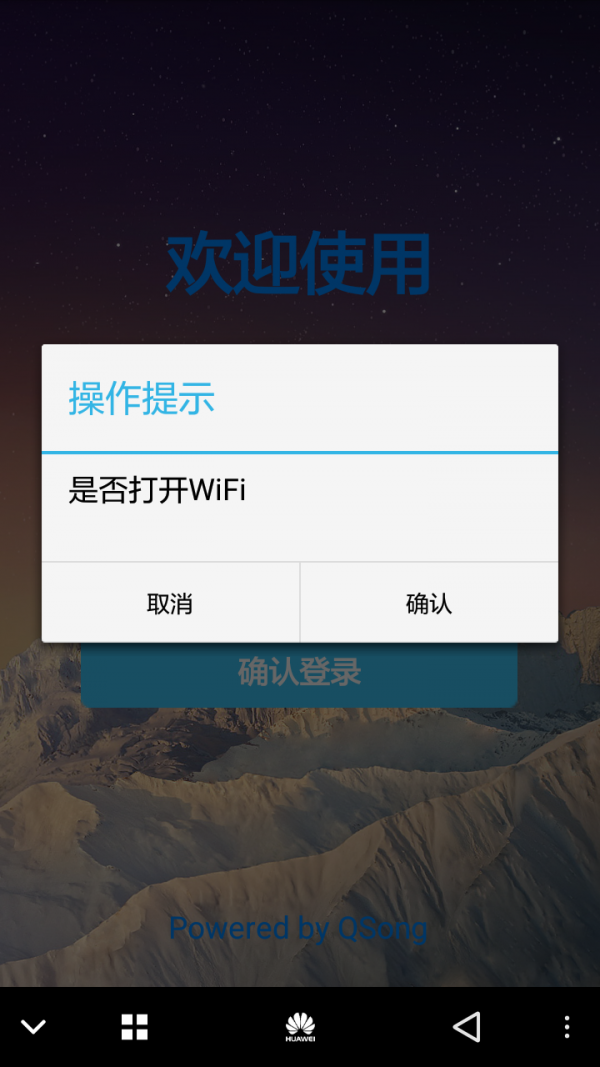Viewport: 600px width, 1067px height.
Task: Hide the navigation bar with down chevron
Action: click(x=33, y=1026)
